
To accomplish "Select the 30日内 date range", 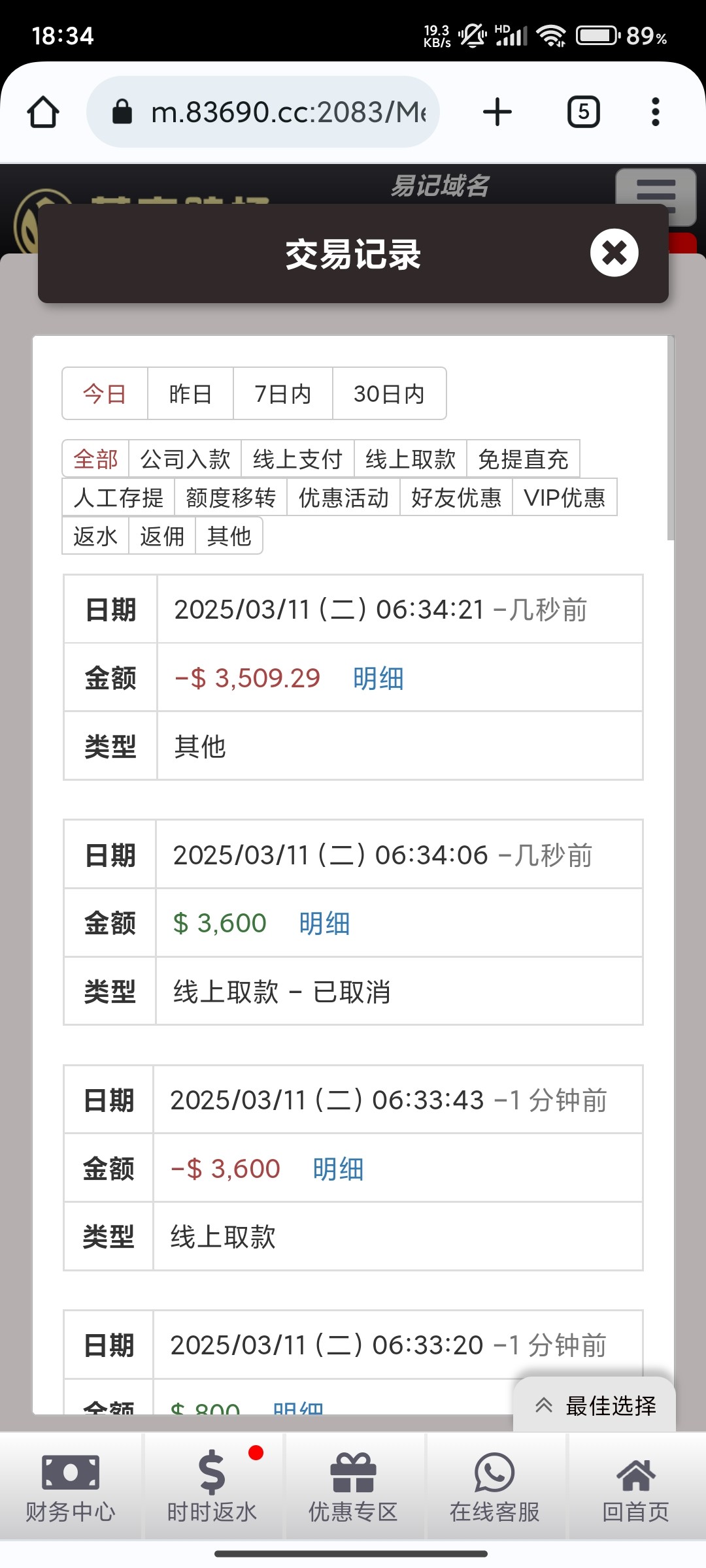I will [389, 394].
